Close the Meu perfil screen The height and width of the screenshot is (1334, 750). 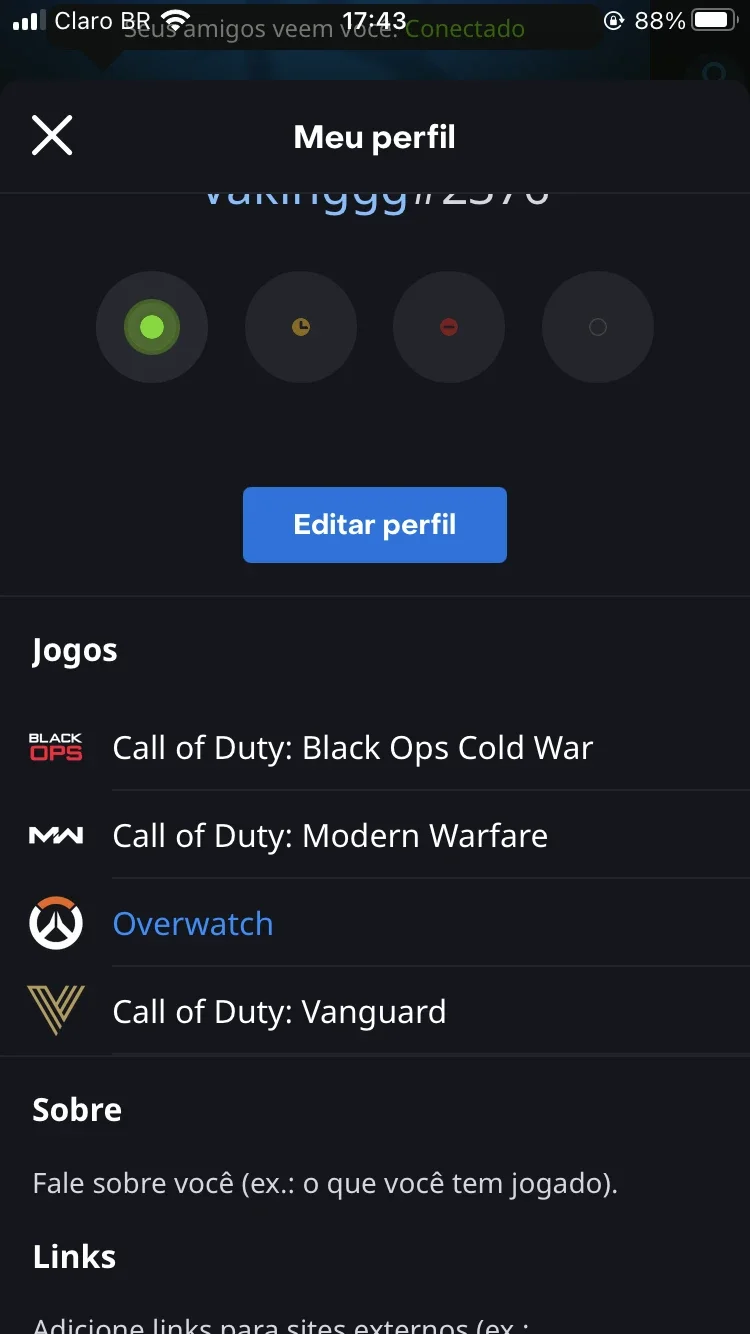(x=52, y=135)
